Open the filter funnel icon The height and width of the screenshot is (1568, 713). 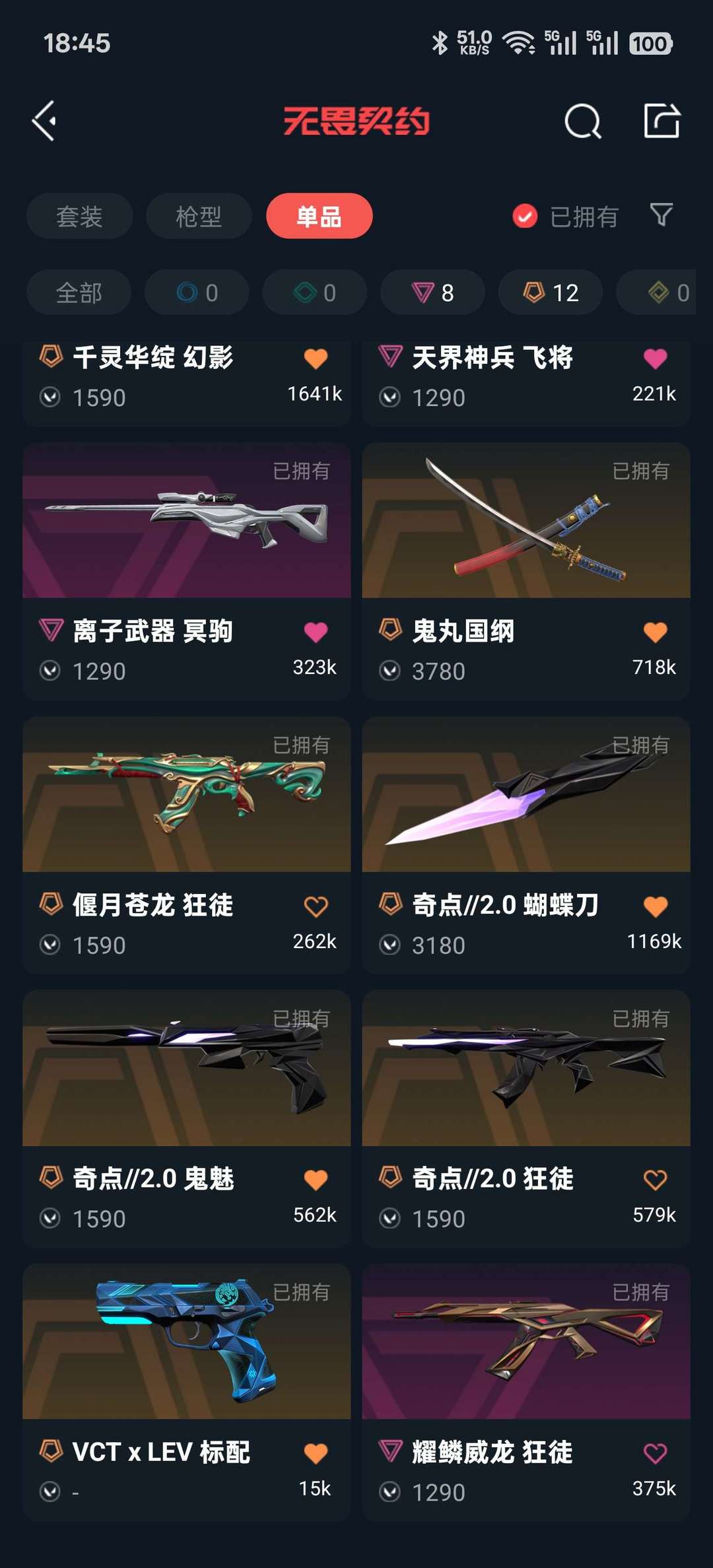point(660,216)
